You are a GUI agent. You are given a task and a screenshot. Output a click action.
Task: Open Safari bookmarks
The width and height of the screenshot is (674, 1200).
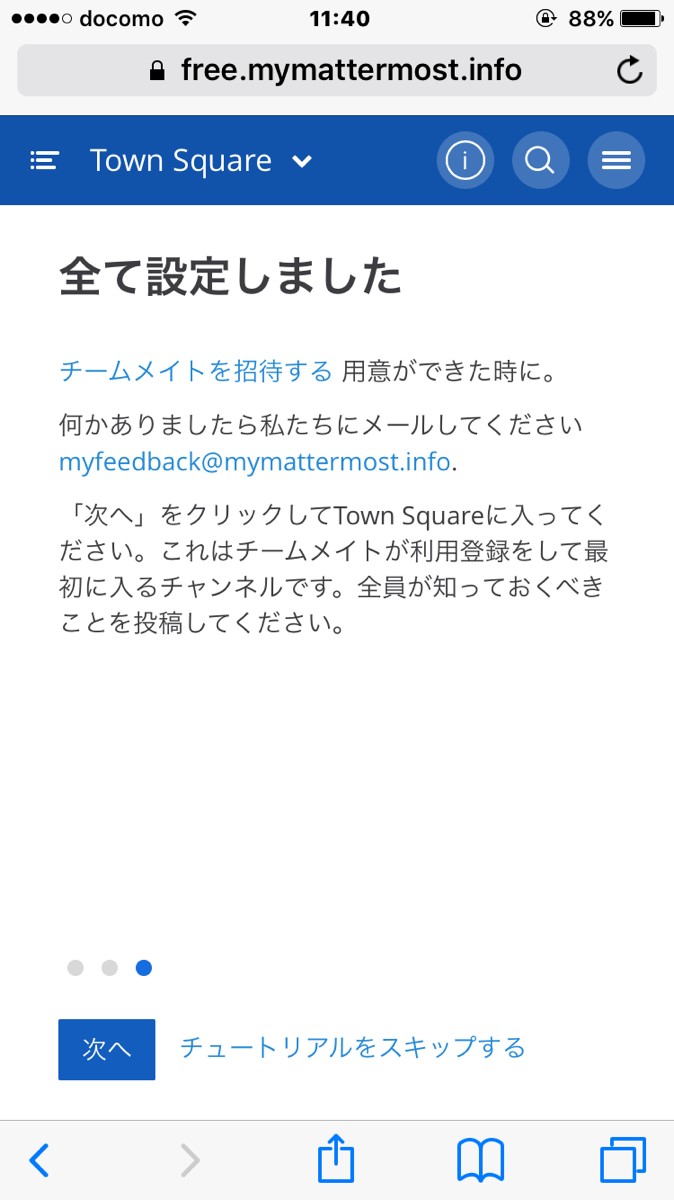(480, 1160)
